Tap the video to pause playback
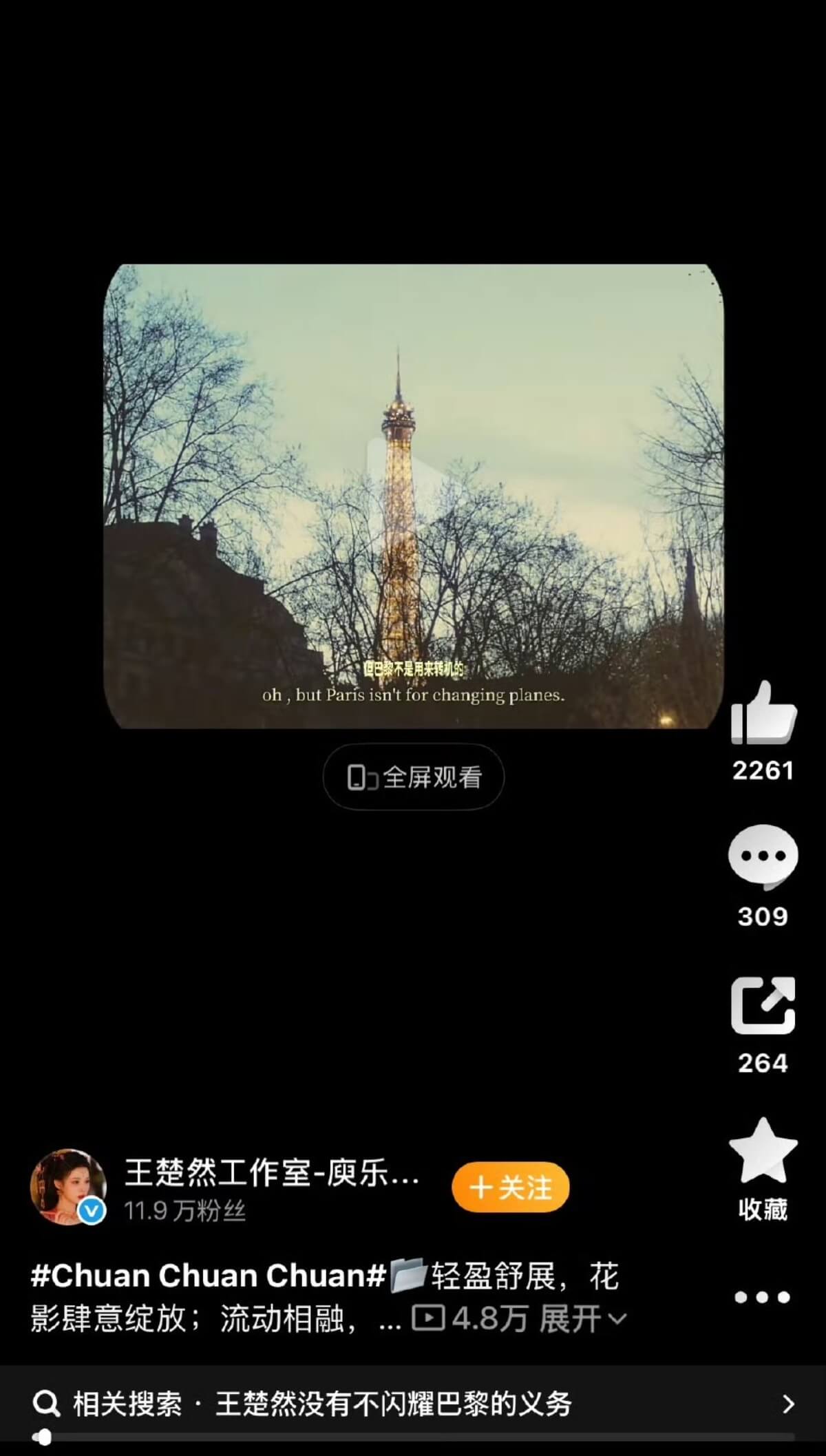The image size is (826, 1456). [413, 496]
